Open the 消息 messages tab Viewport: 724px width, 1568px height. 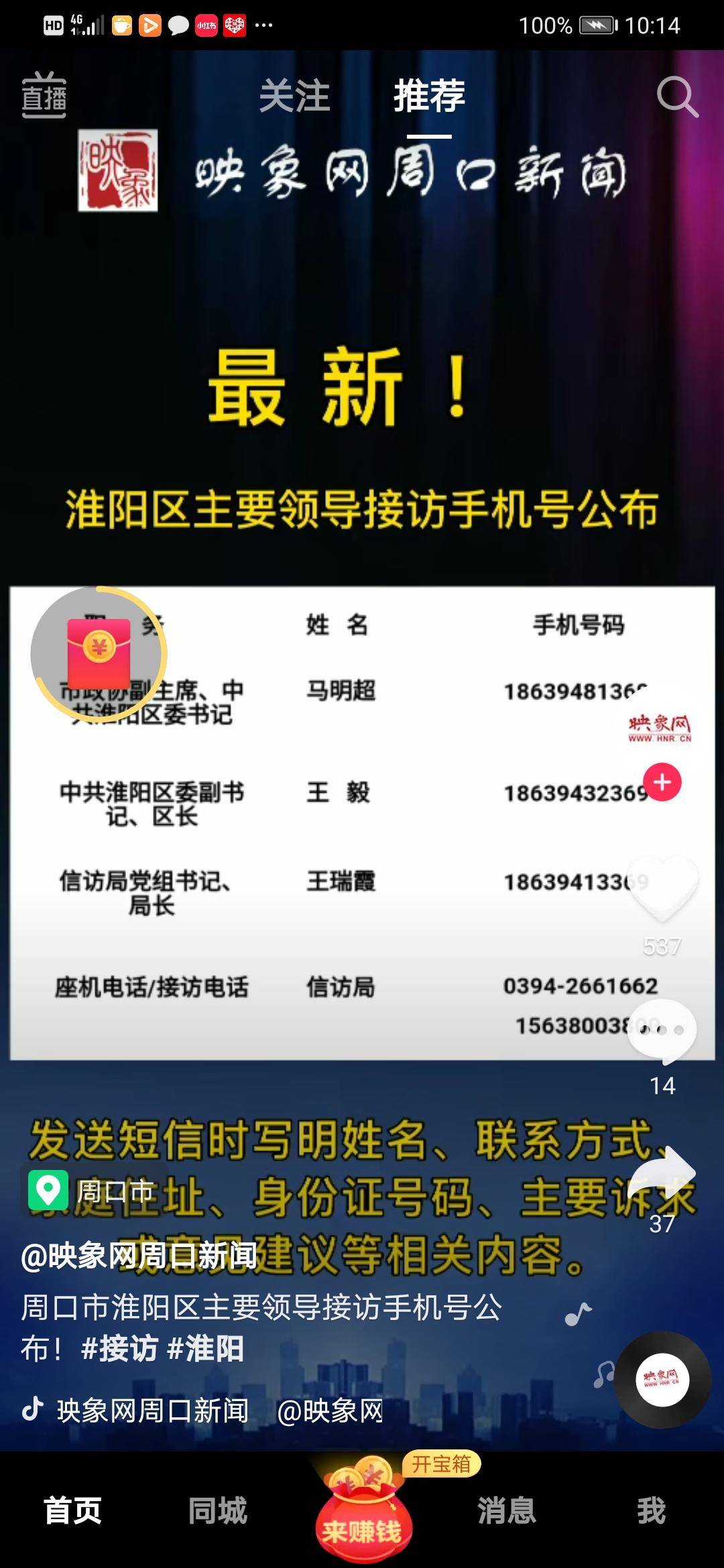(507, 1511)
